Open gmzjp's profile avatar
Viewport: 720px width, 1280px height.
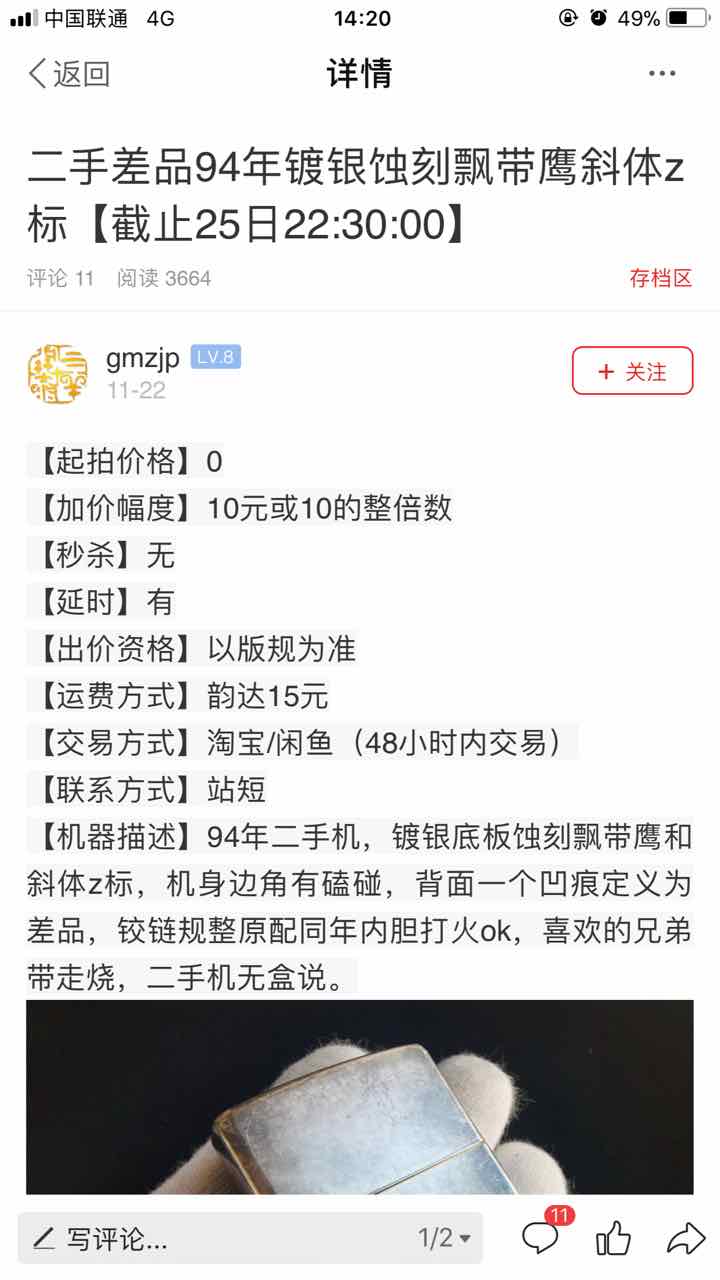click(57, 373)
